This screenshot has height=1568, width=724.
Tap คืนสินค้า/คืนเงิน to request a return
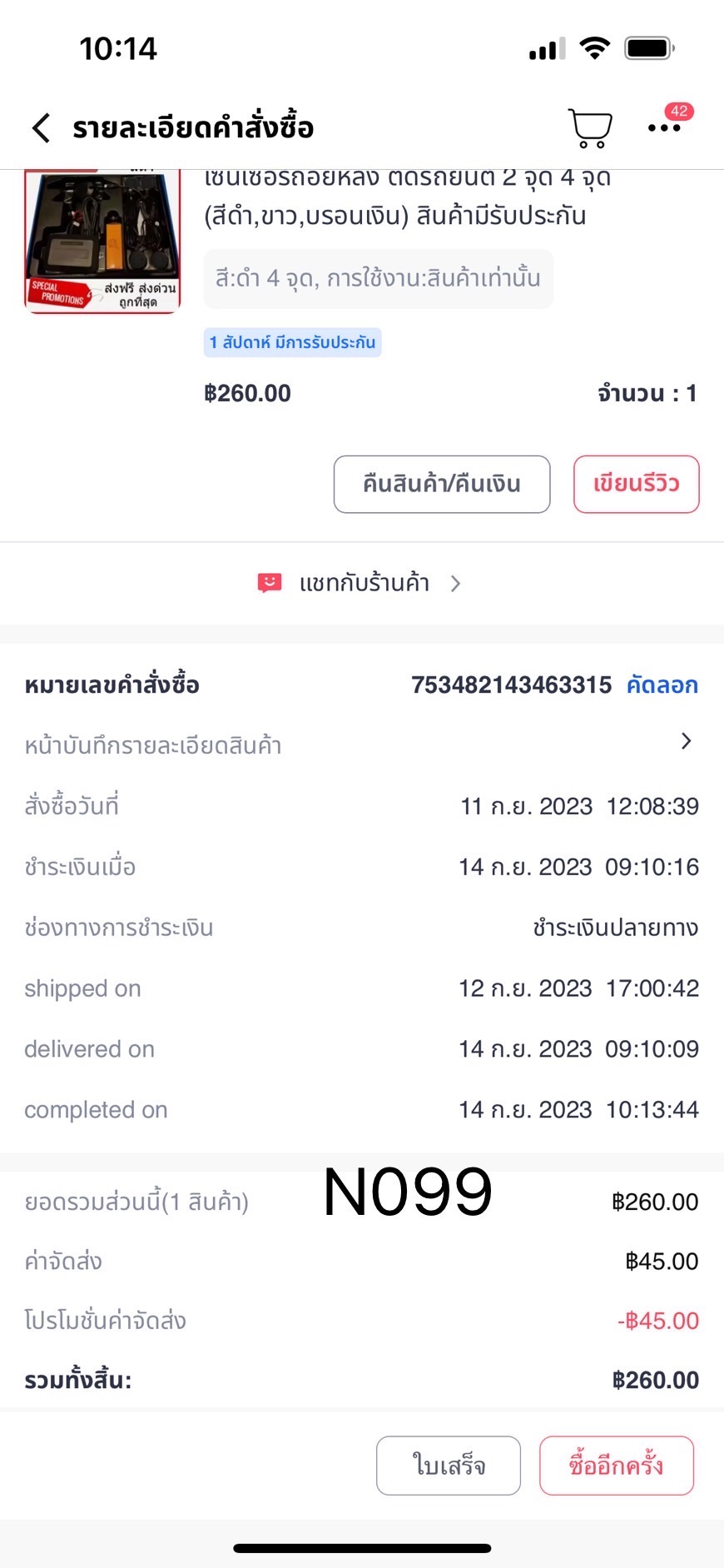pos(442,484)
